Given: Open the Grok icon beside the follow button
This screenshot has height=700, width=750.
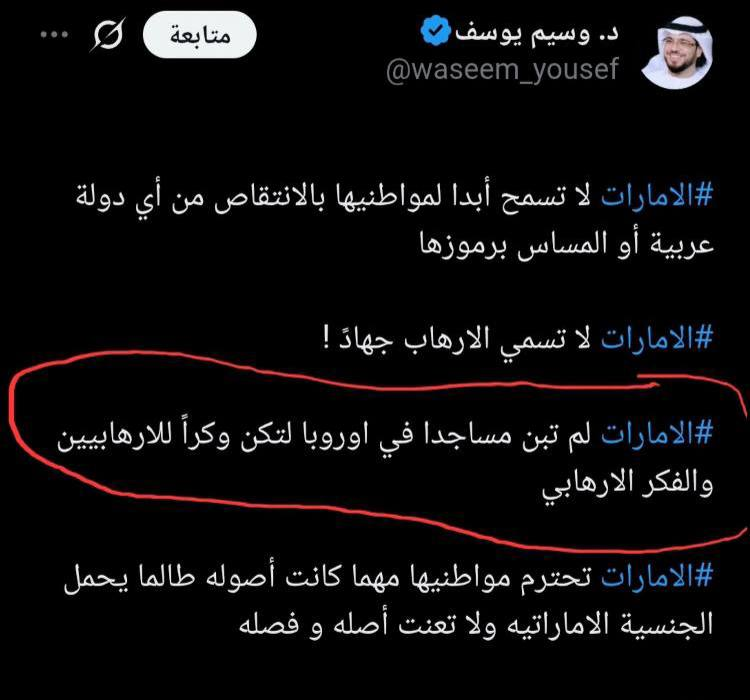Looking at the screenshot, I should [107, 37].
